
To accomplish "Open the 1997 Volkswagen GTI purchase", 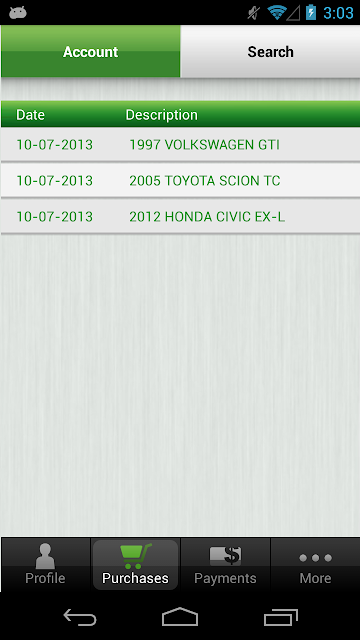I will [180, 145].
